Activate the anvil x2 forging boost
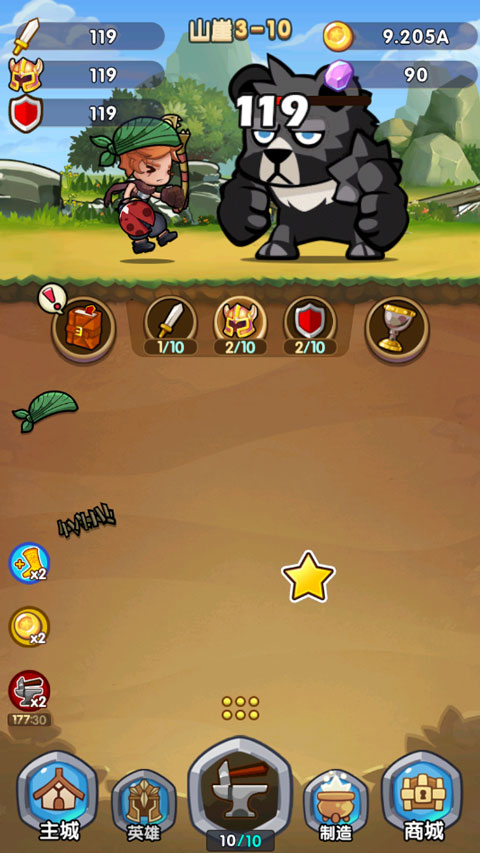 (x=29, y=691)
